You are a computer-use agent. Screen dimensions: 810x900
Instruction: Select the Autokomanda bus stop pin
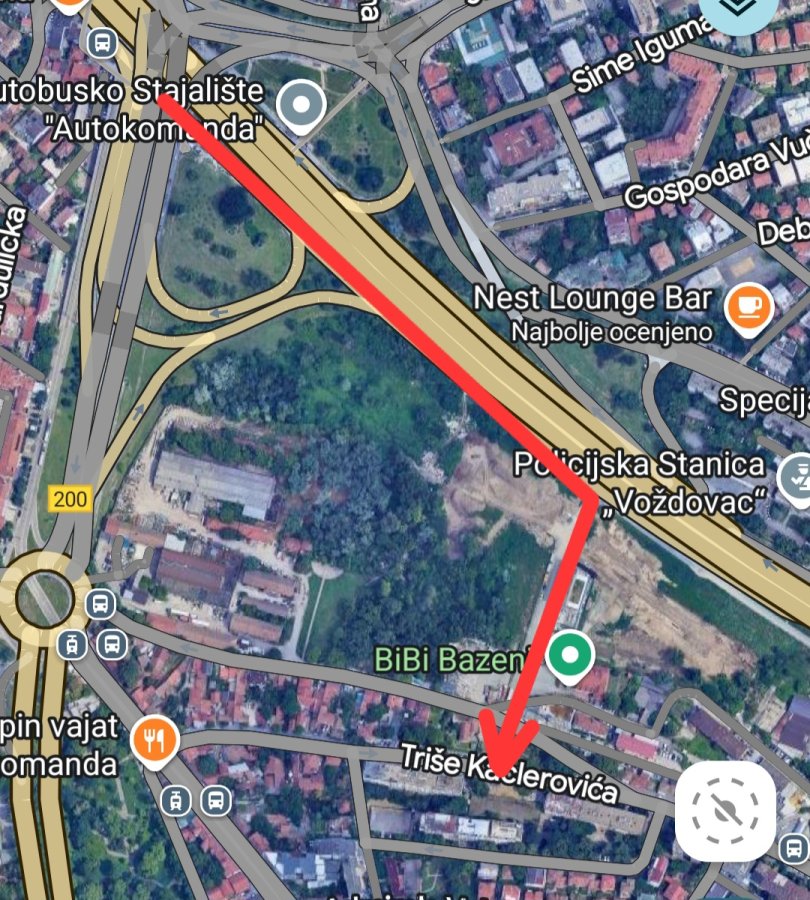[301, 105]
